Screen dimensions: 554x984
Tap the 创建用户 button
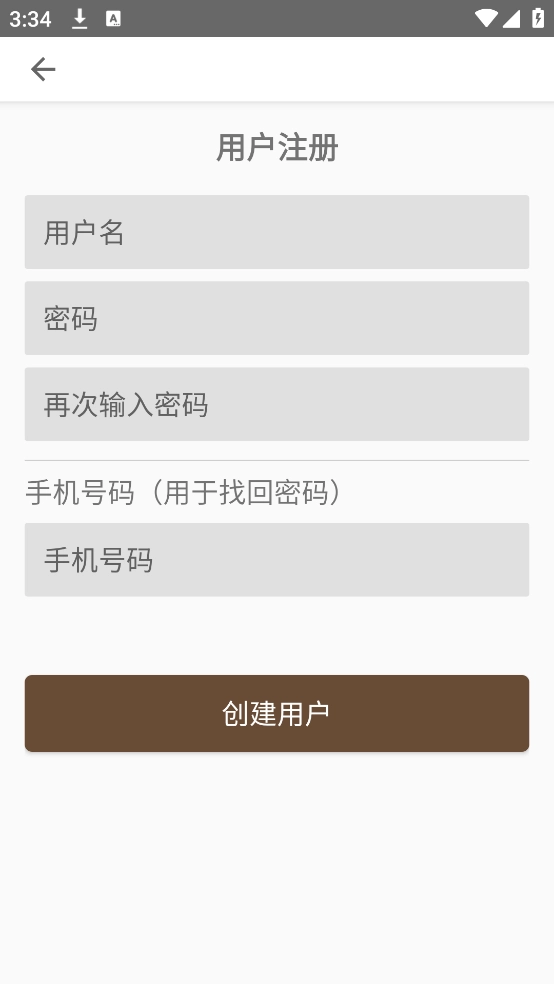click(x=277, y=714)
